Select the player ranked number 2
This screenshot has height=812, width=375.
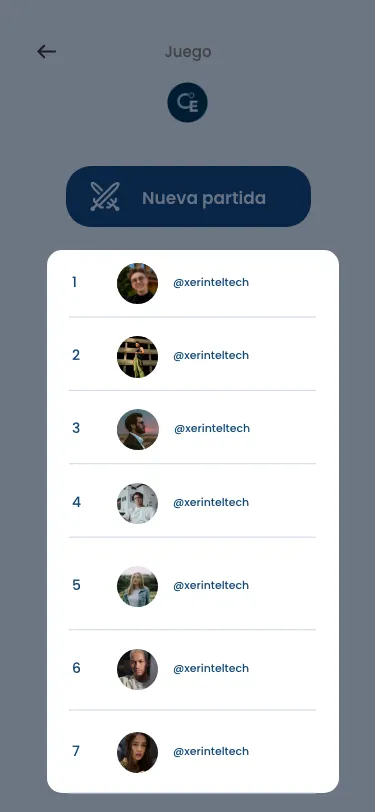click(192, 356)
